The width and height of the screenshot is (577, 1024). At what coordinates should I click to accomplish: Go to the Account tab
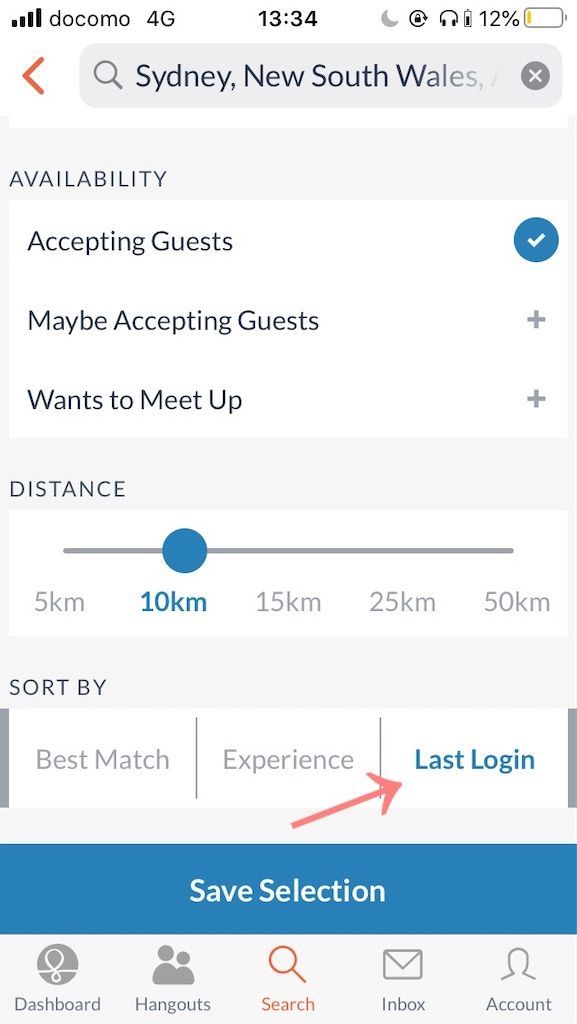tap(518, 978)
